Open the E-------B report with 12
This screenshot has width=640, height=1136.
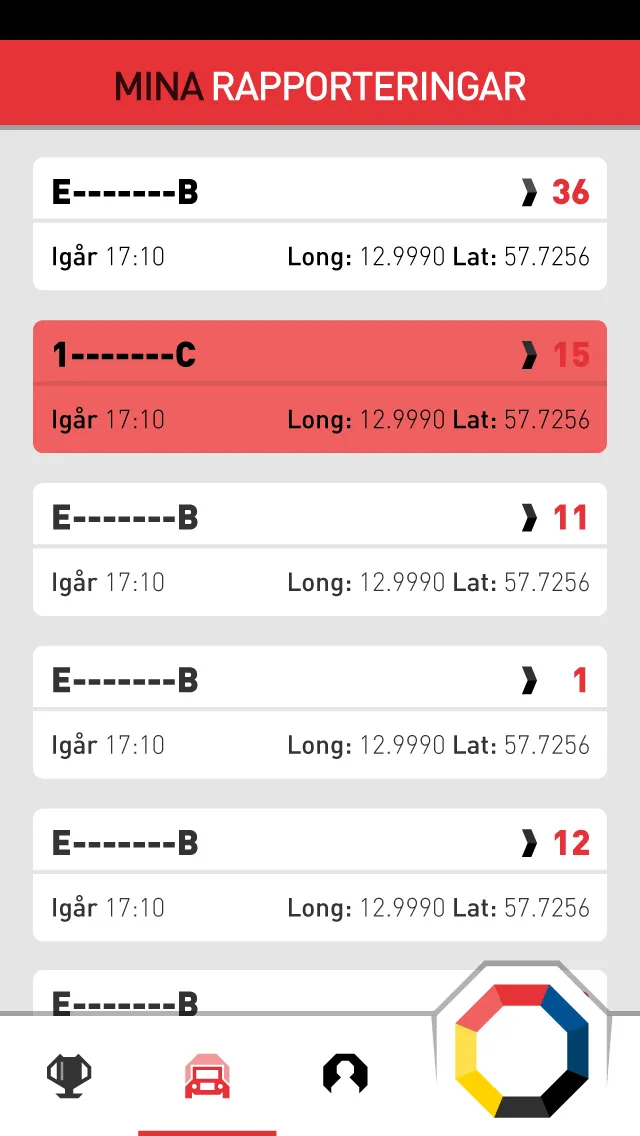pos(319,875)
